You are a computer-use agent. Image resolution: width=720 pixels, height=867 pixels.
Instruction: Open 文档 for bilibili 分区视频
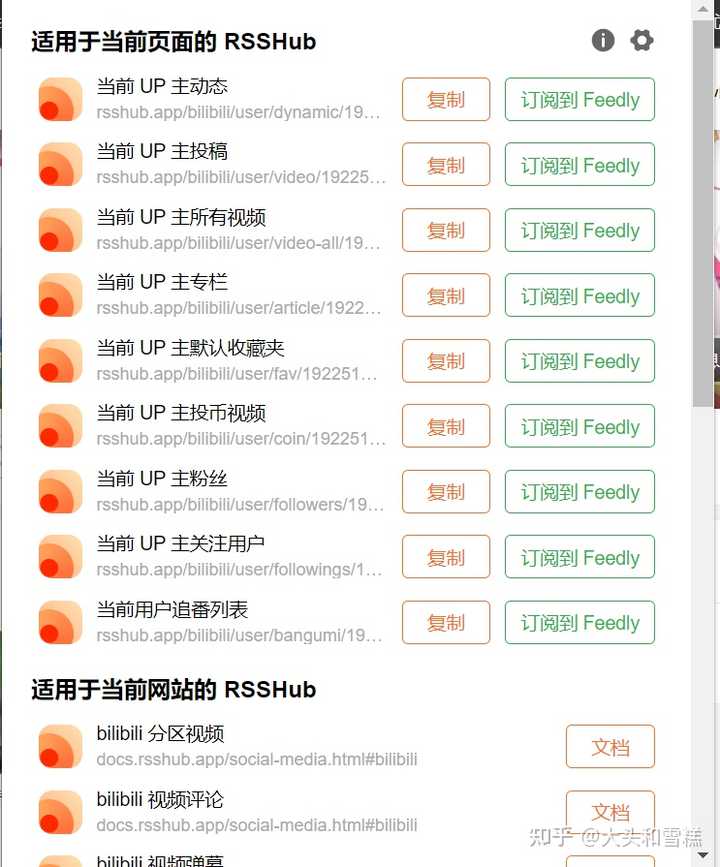pyautogui.click(x=610, y=746)
